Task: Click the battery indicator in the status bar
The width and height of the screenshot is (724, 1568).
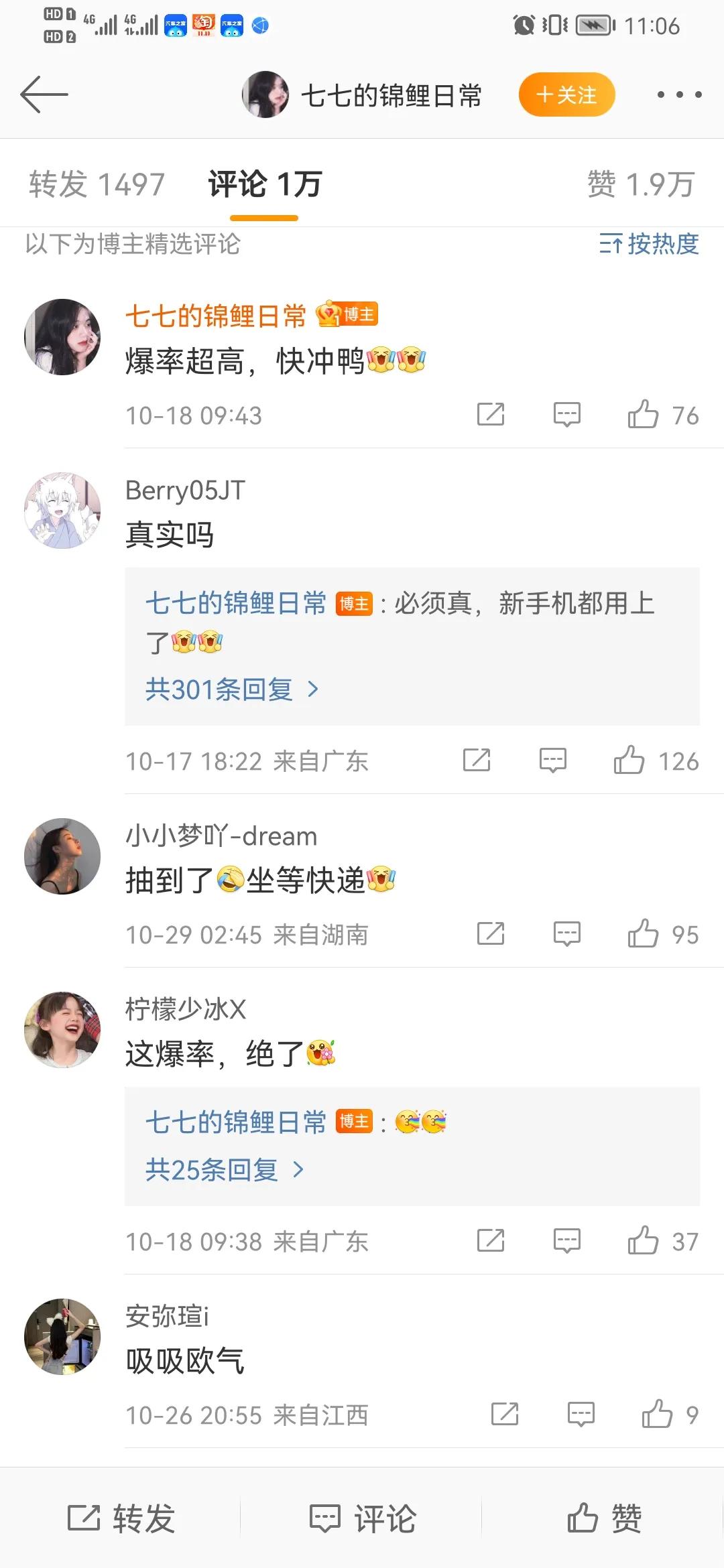Action: [593, 25]
